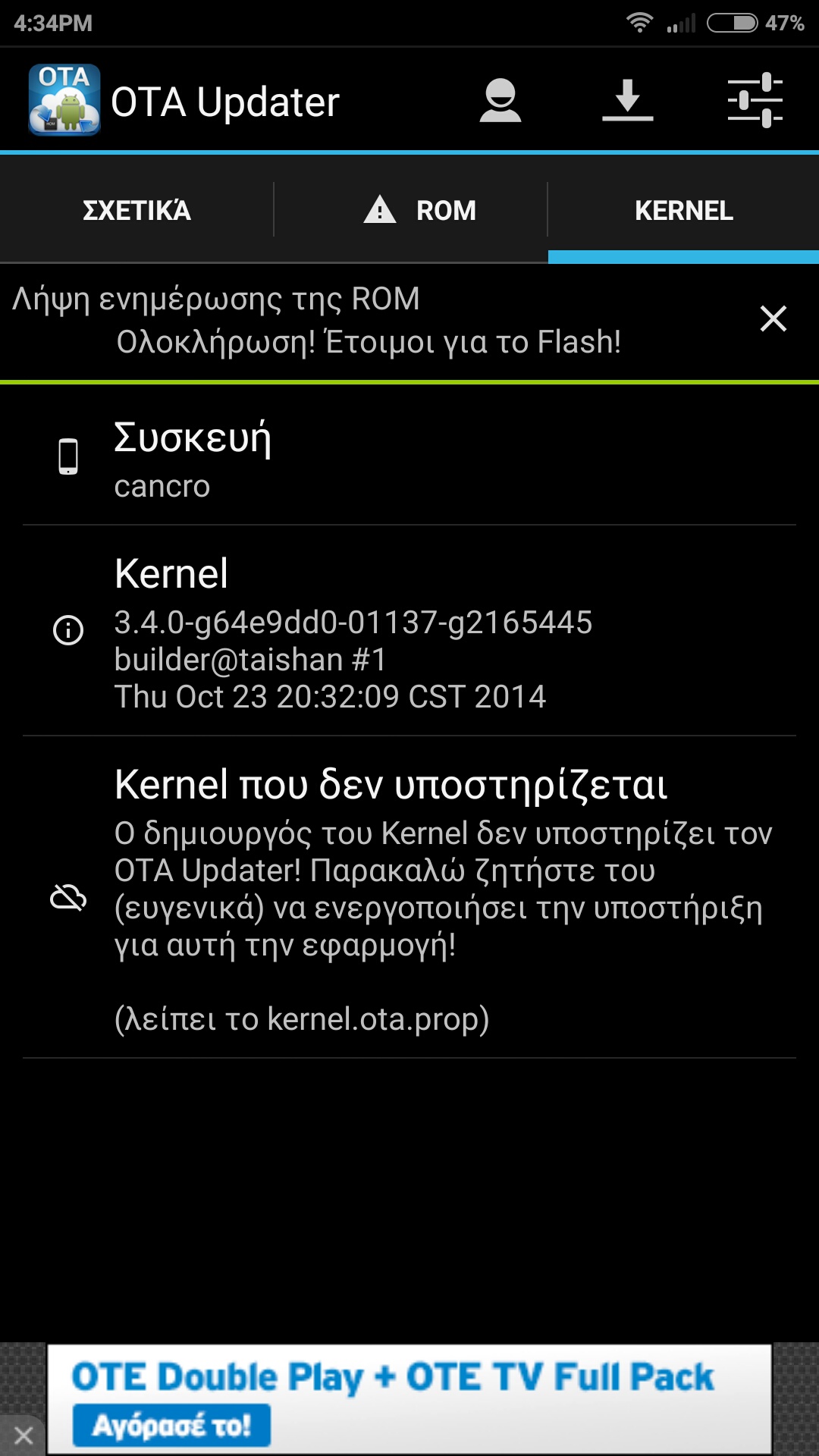Open settings sliders icon

coord(755,101)
